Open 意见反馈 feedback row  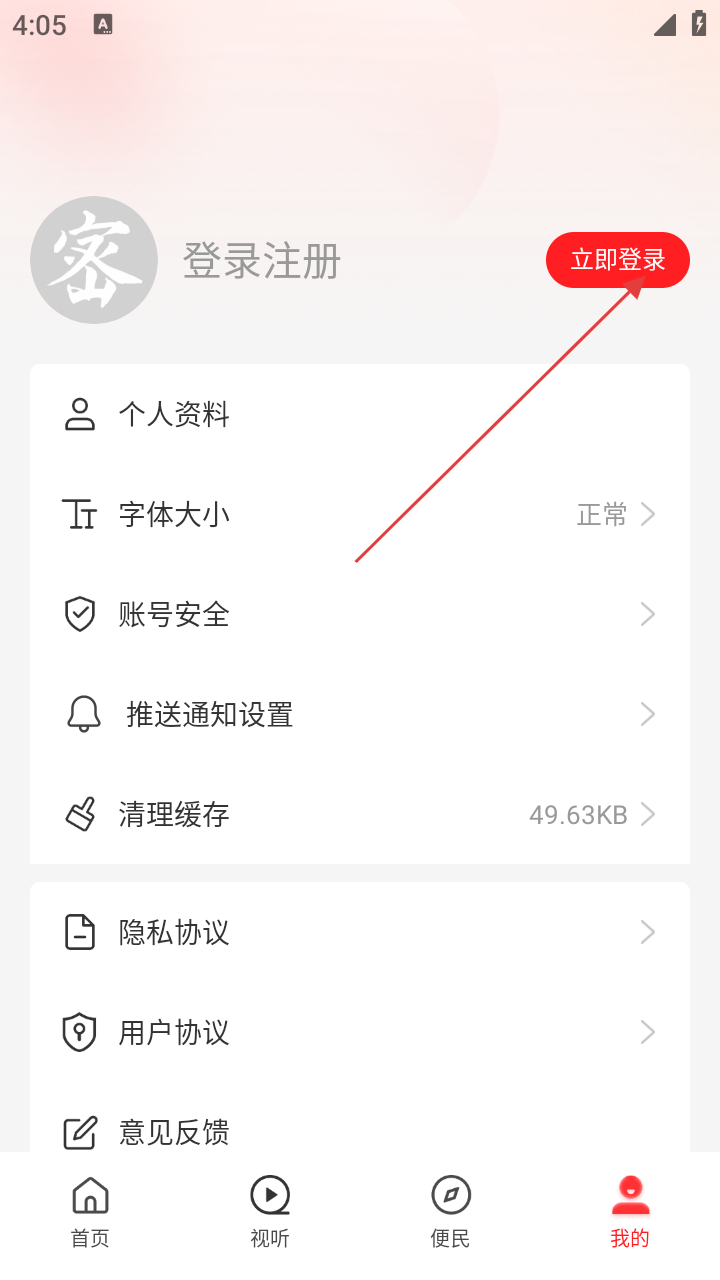[360, 1130]
